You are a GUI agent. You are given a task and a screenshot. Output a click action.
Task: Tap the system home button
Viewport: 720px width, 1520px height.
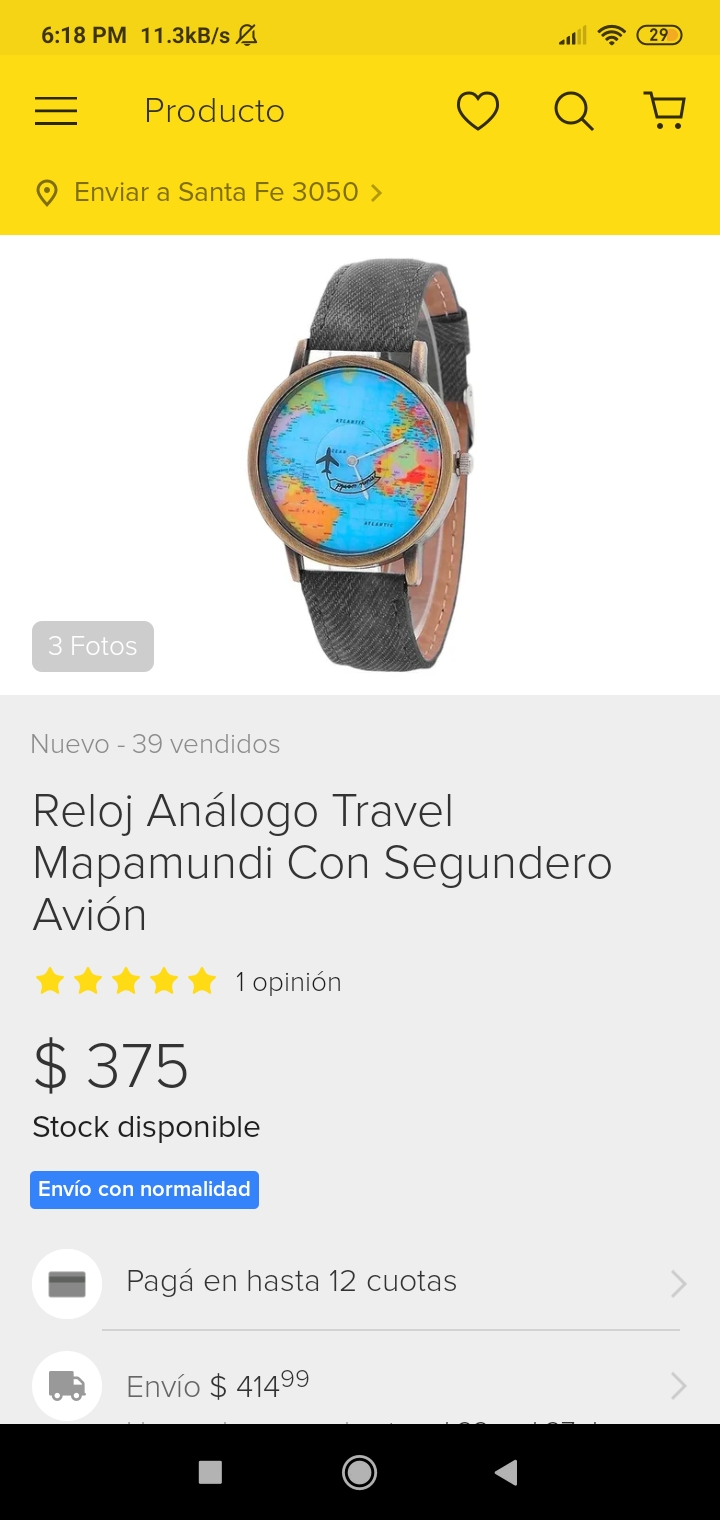pyautogui.click(x=359, y=1472)
